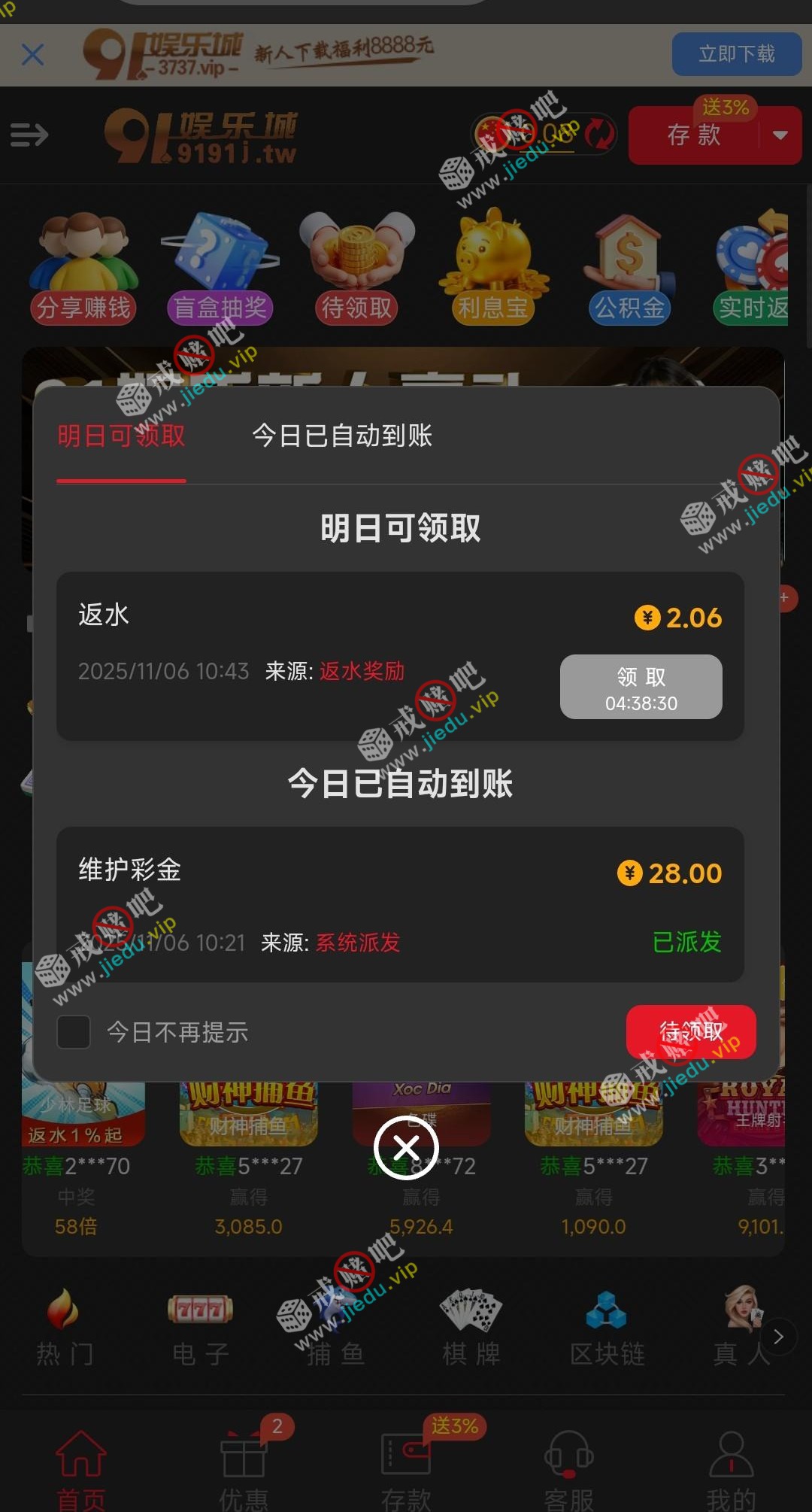The width and height of the screenshot is (812, 1512).
Task: Switch to the 明日可领取 tab
Action: [x=121, y=436]
